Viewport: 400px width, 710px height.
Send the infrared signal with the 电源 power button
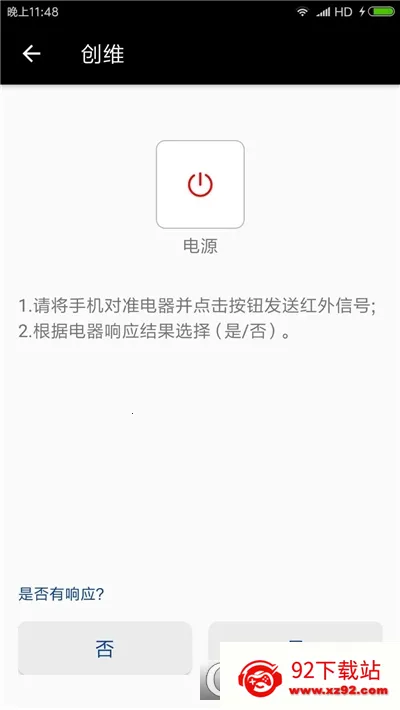pyautogui.click(x=200, y=184)
